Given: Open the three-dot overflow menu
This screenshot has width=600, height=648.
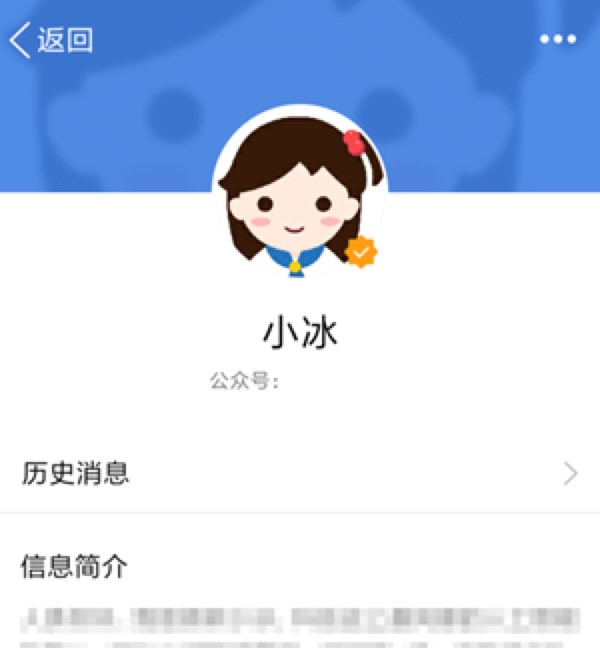Looking at the screenshot, I should [x=558, y=39].
